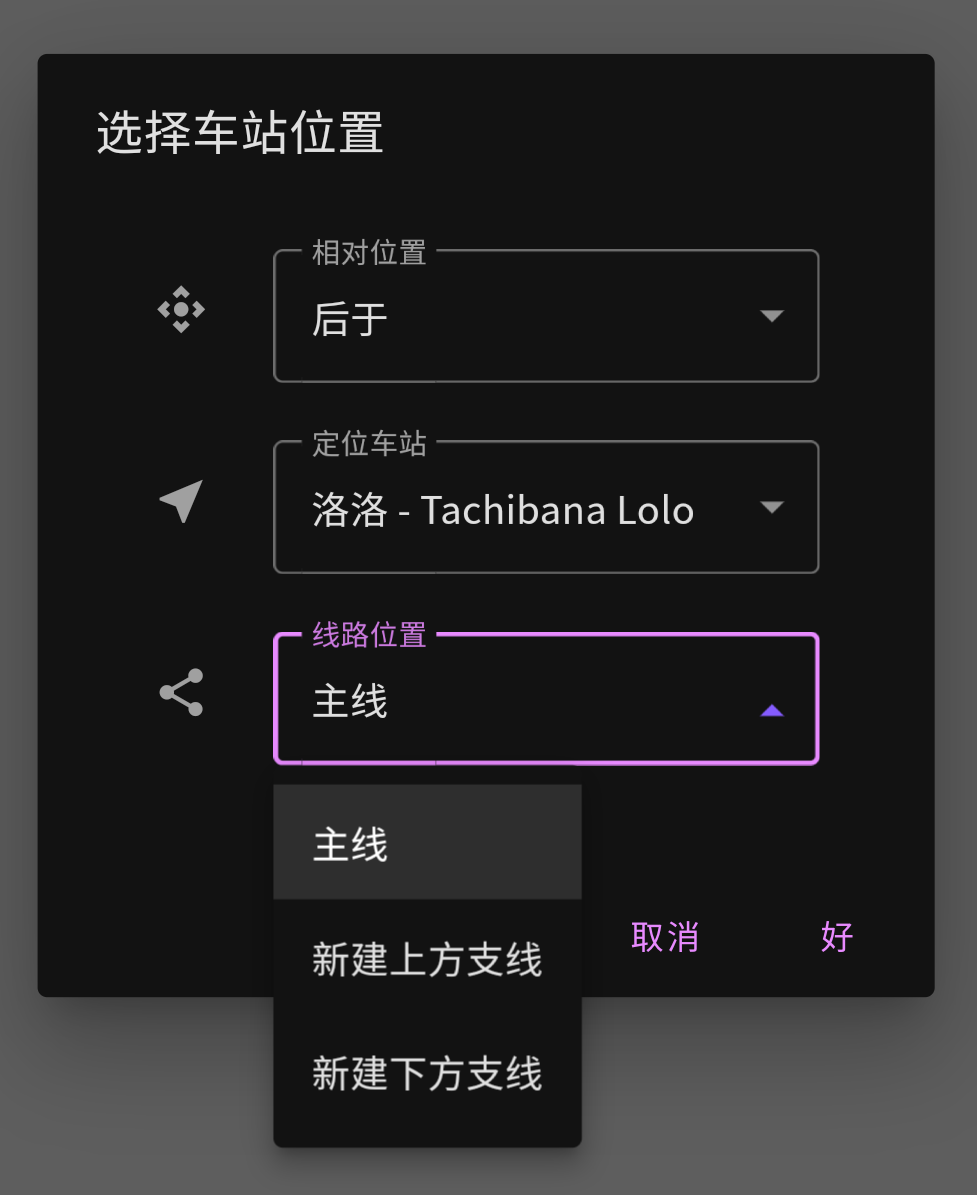Screen dimensions: 977x1195
Task: Choose 新建上方支线 option
Action: point(428,957)
